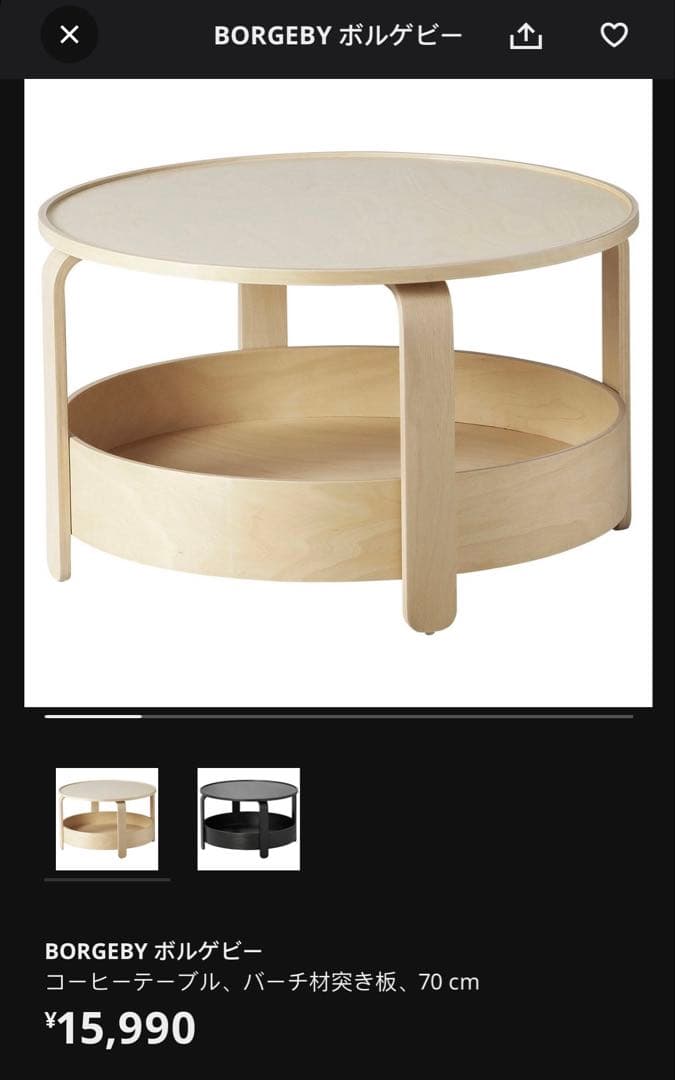
Task: Select the black color variant thumbnail
Action: 249,819
